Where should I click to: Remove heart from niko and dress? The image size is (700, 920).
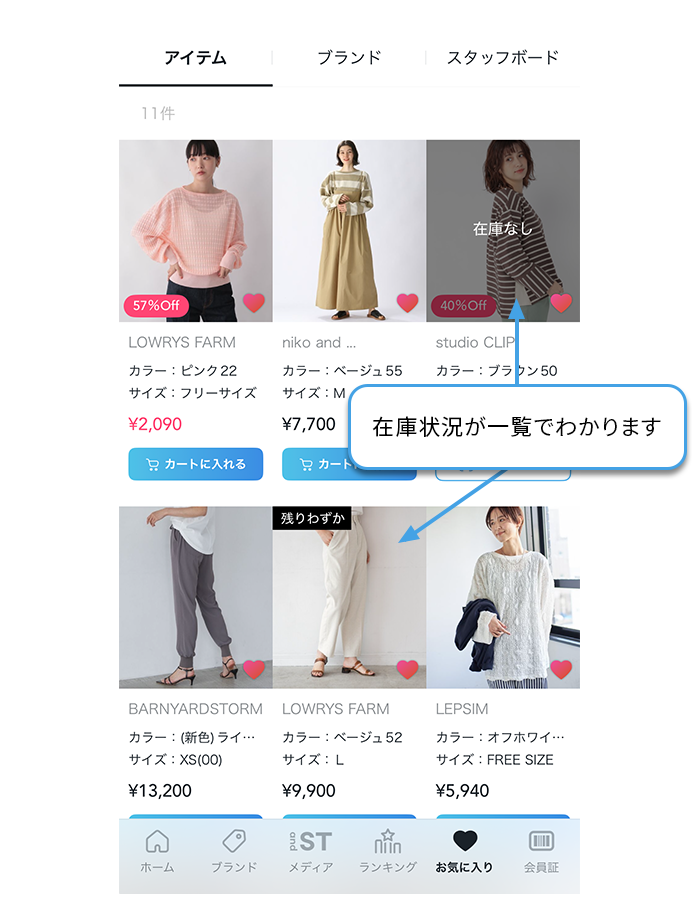point(407,303)
